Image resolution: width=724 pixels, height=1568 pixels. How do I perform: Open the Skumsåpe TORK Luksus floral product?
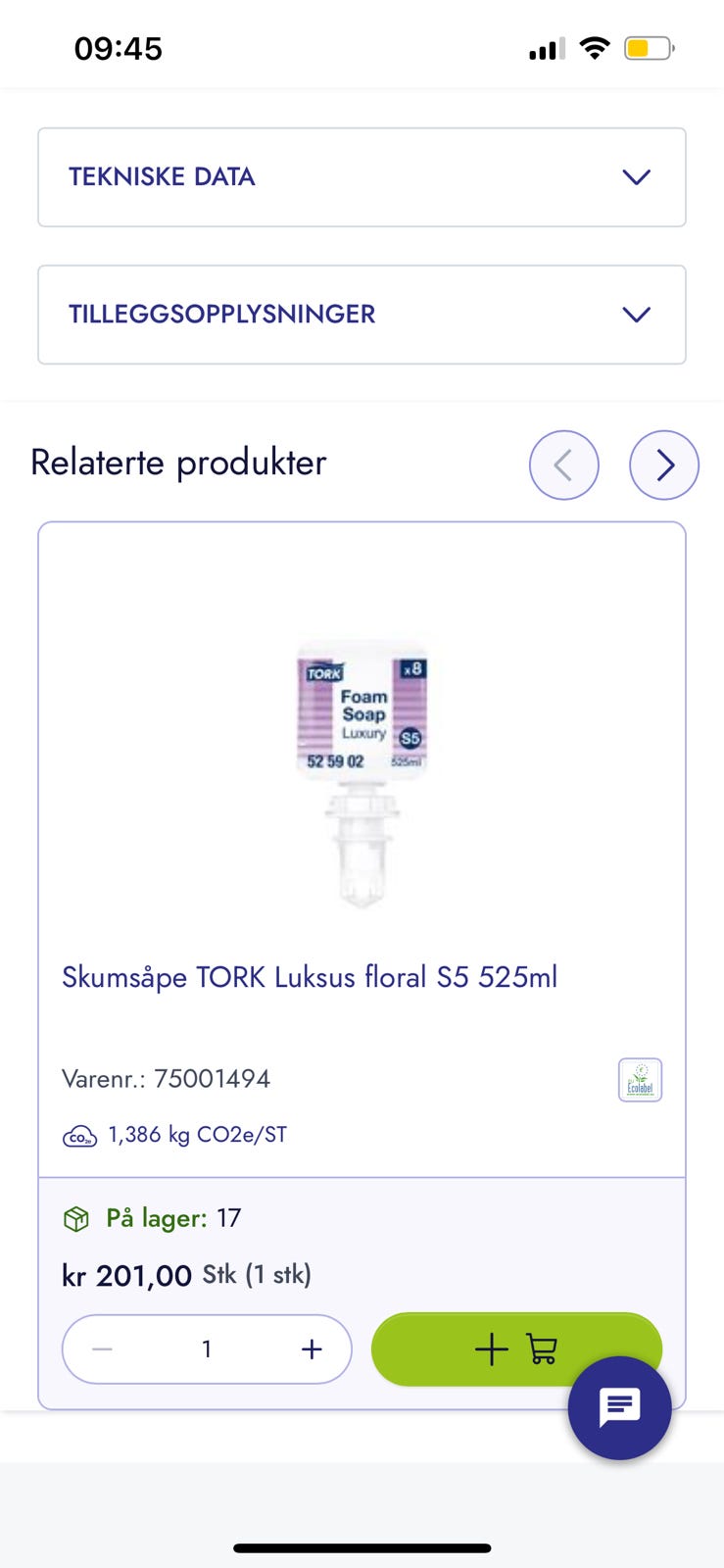[x=310, y=977]
